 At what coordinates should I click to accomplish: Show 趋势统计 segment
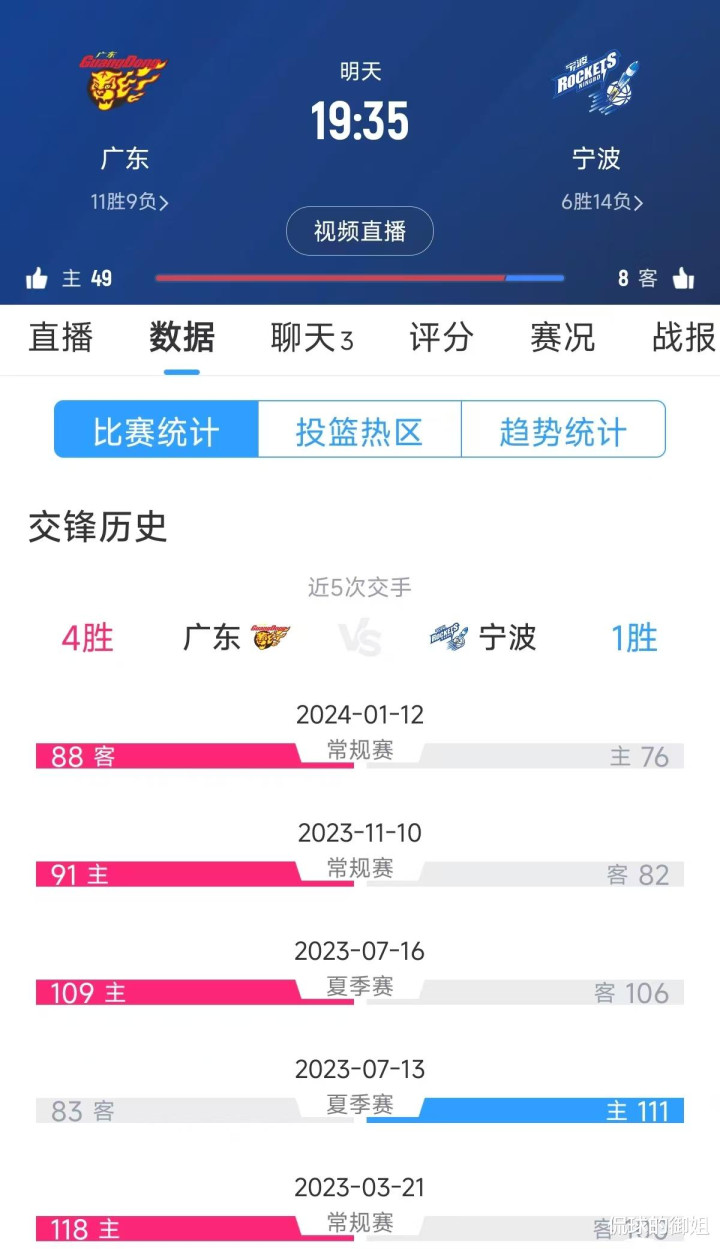click(563, 430)
